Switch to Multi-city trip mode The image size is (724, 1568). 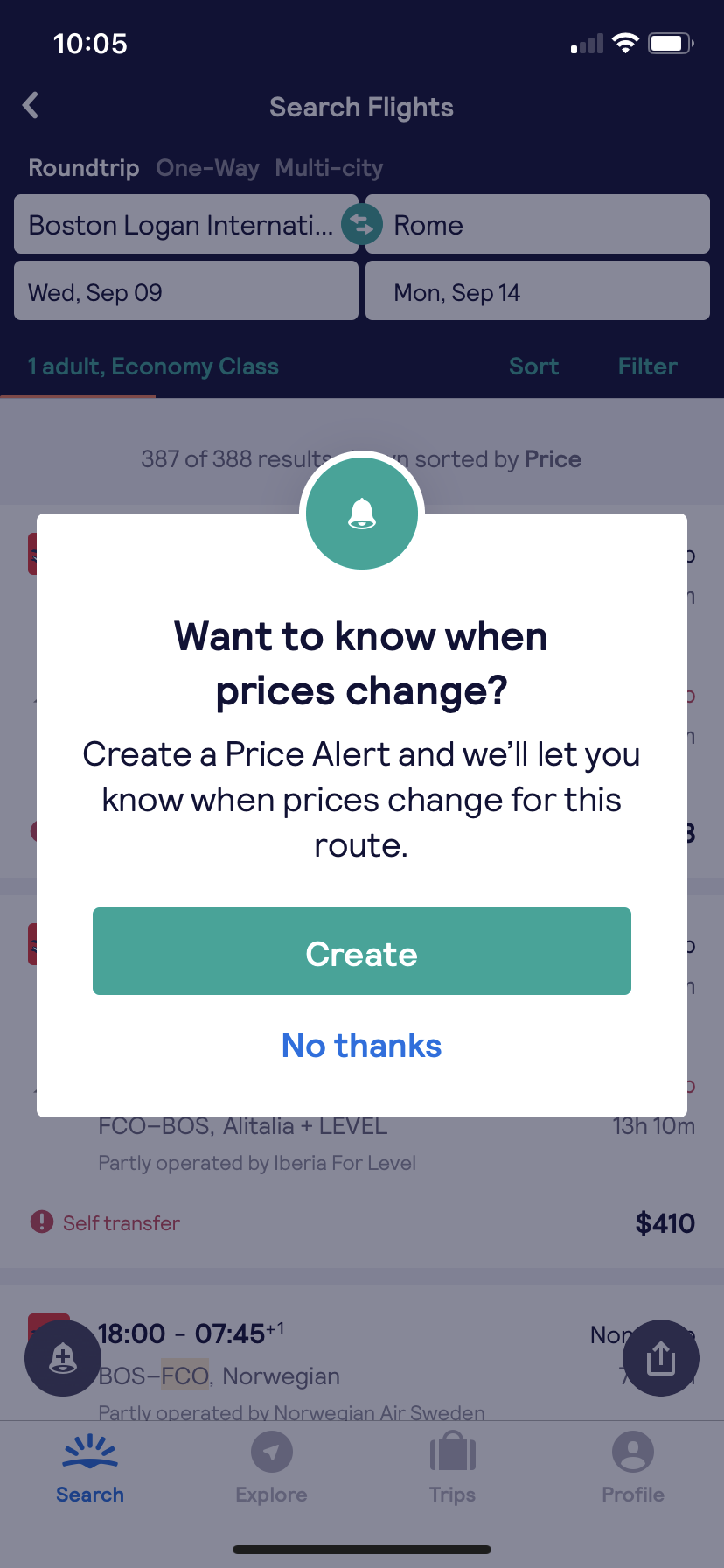[329, 167]
